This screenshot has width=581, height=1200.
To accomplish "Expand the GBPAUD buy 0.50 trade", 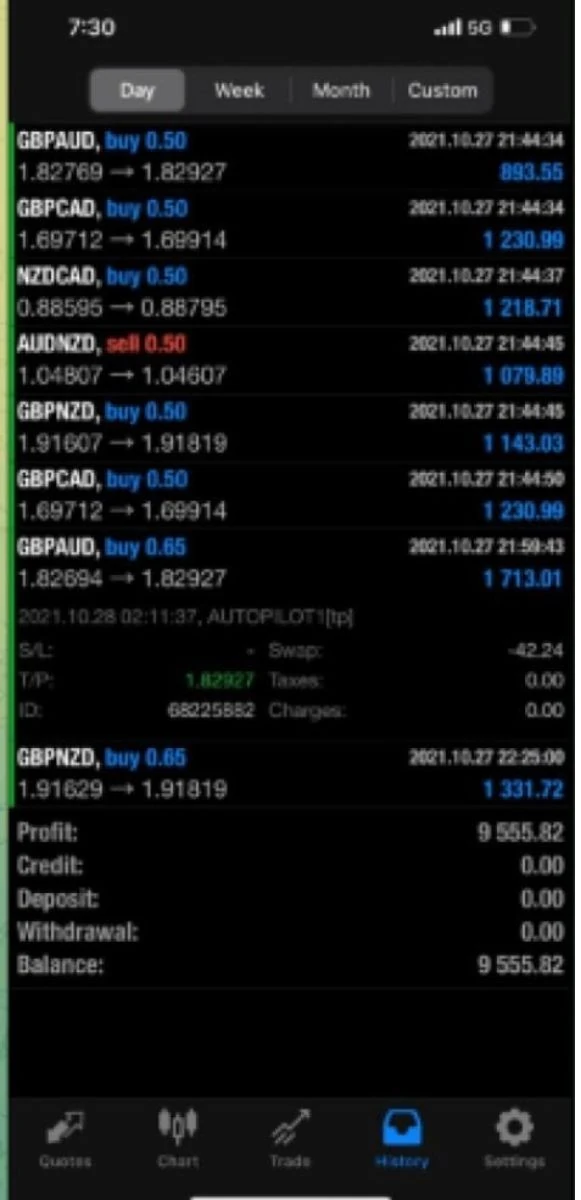I will (290, 157).
